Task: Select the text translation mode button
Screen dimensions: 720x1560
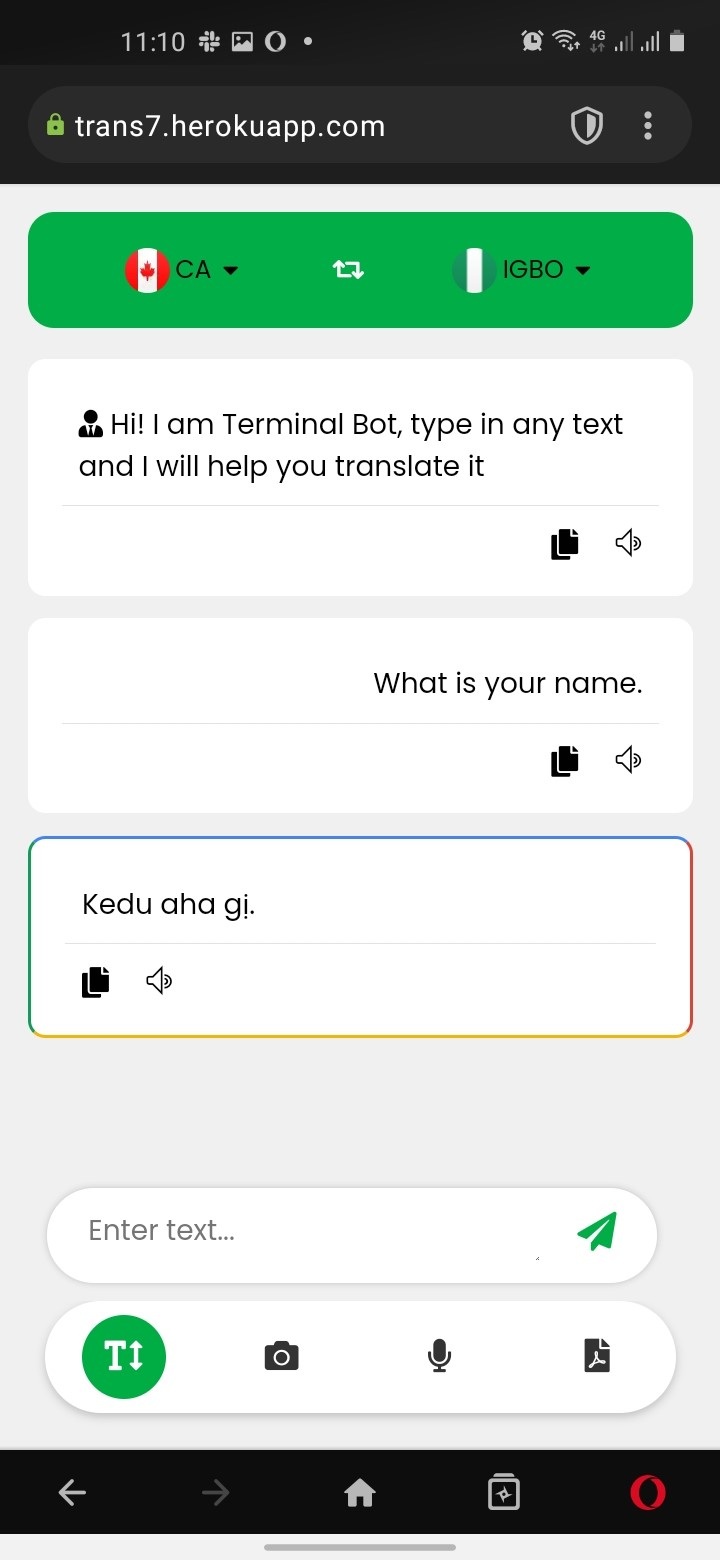Action: pyautogui.click(x=124, y=1357)
